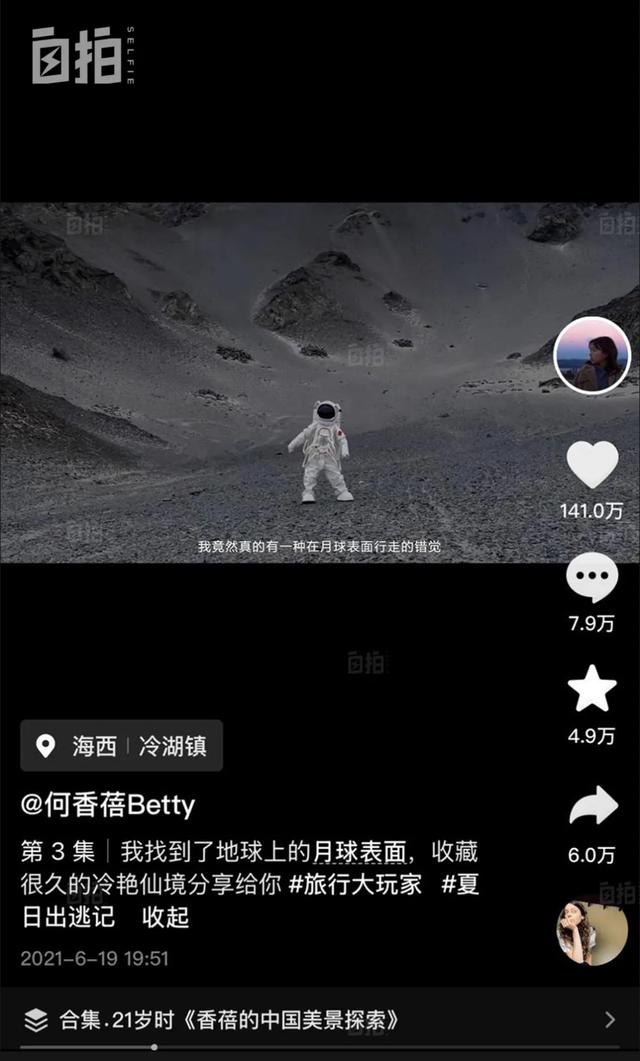Image resolution: width=640 pixels, height=1061 pixels.
Task: Open the 海西 冷湖镇 location tag
Action: [x=121, y=746]
